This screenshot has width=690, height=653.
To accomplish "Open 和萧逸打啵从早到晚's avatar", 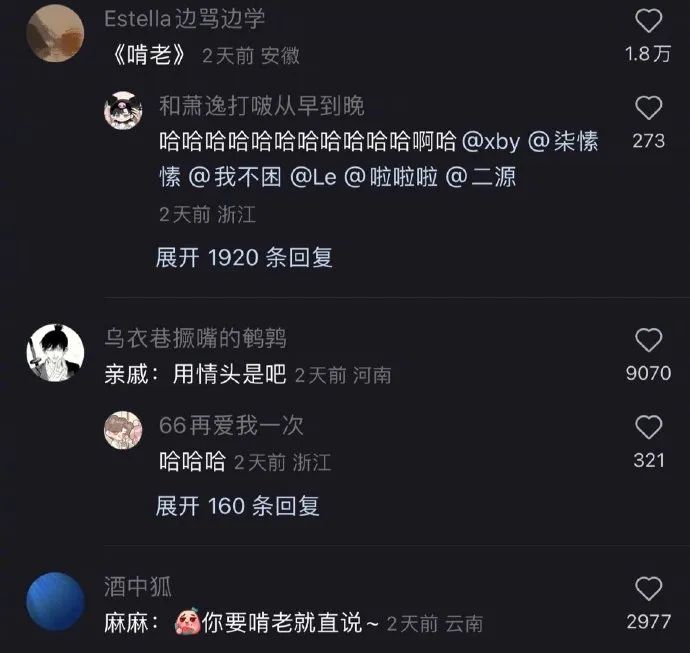I will 123,109.
